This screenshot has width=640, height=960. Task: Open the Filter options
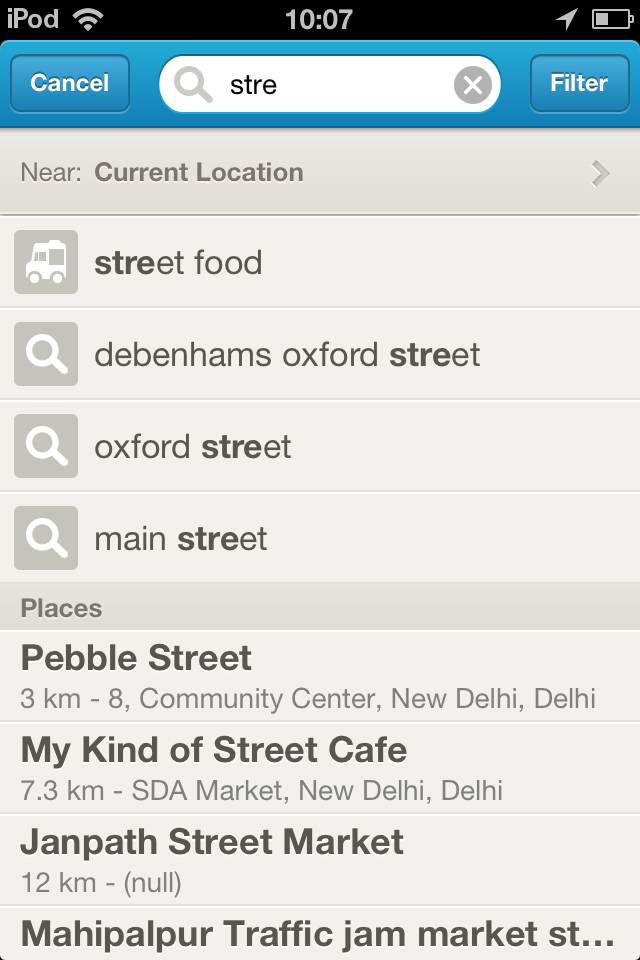578,84
